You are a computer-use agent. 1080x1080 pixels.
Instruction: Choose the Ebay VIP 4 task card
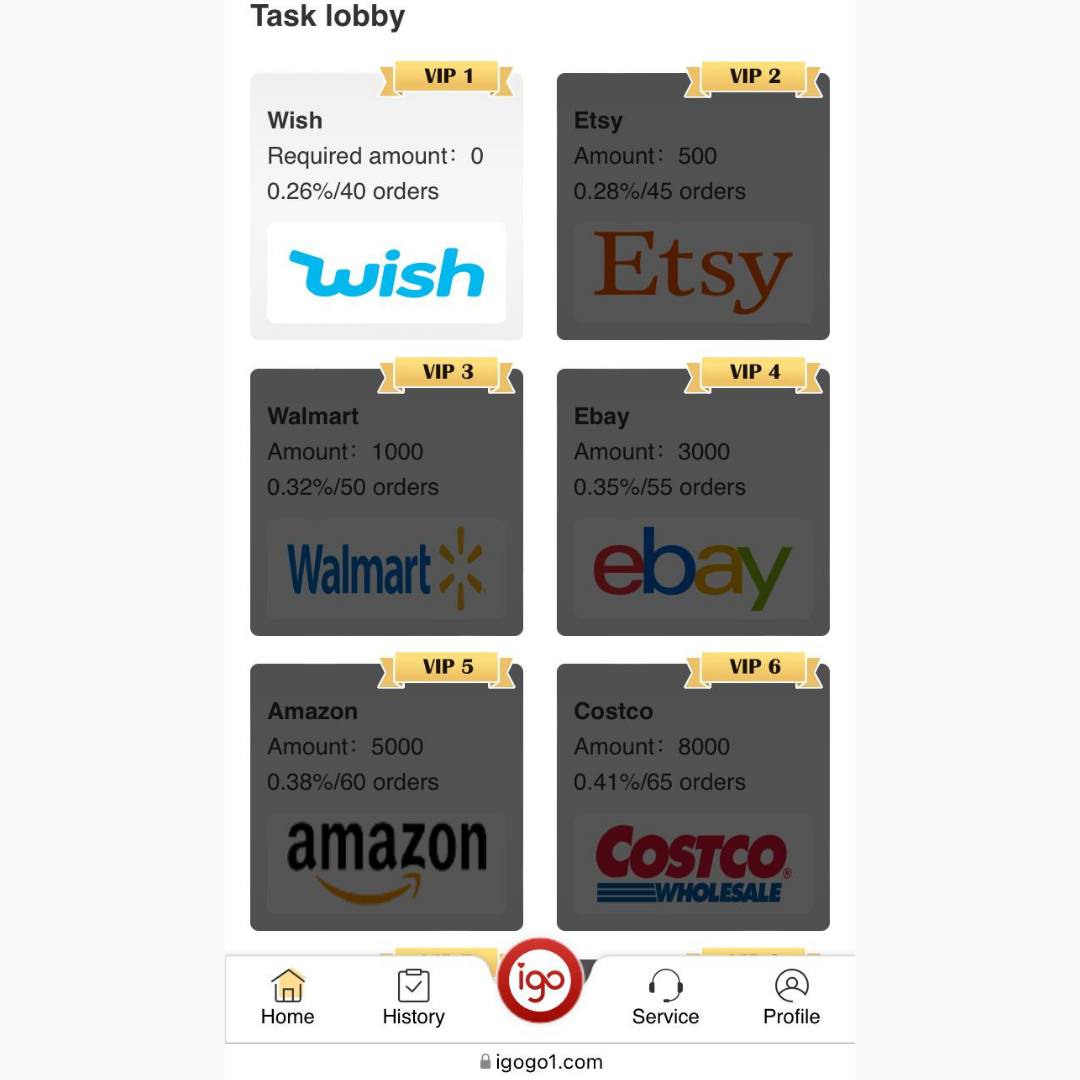[692, 502]
